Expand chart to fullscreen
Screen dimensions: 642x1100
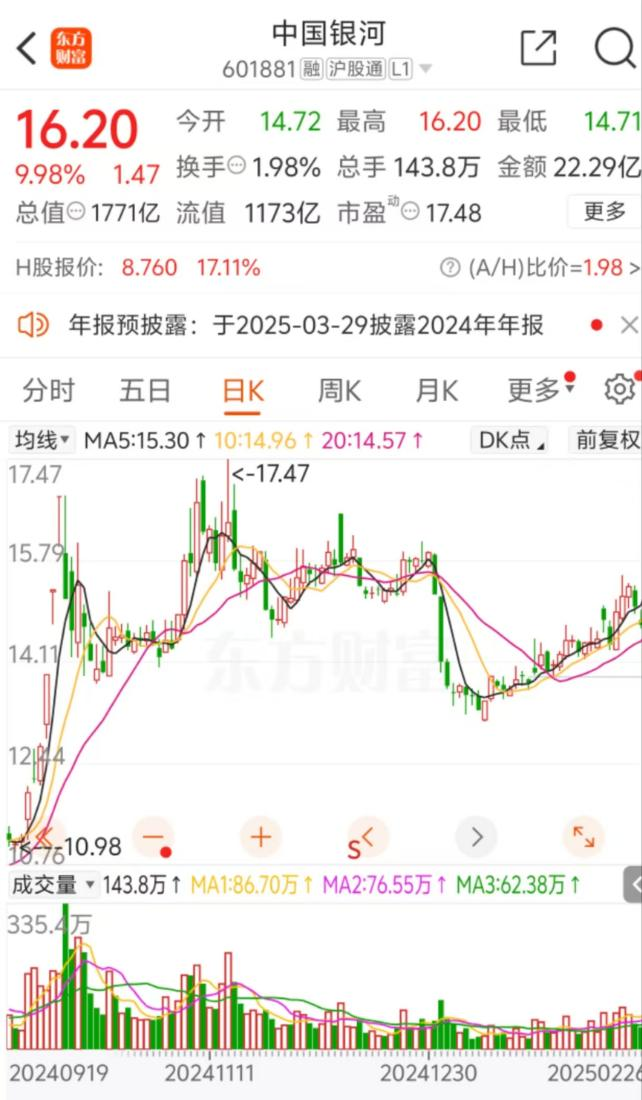(584, 836)
